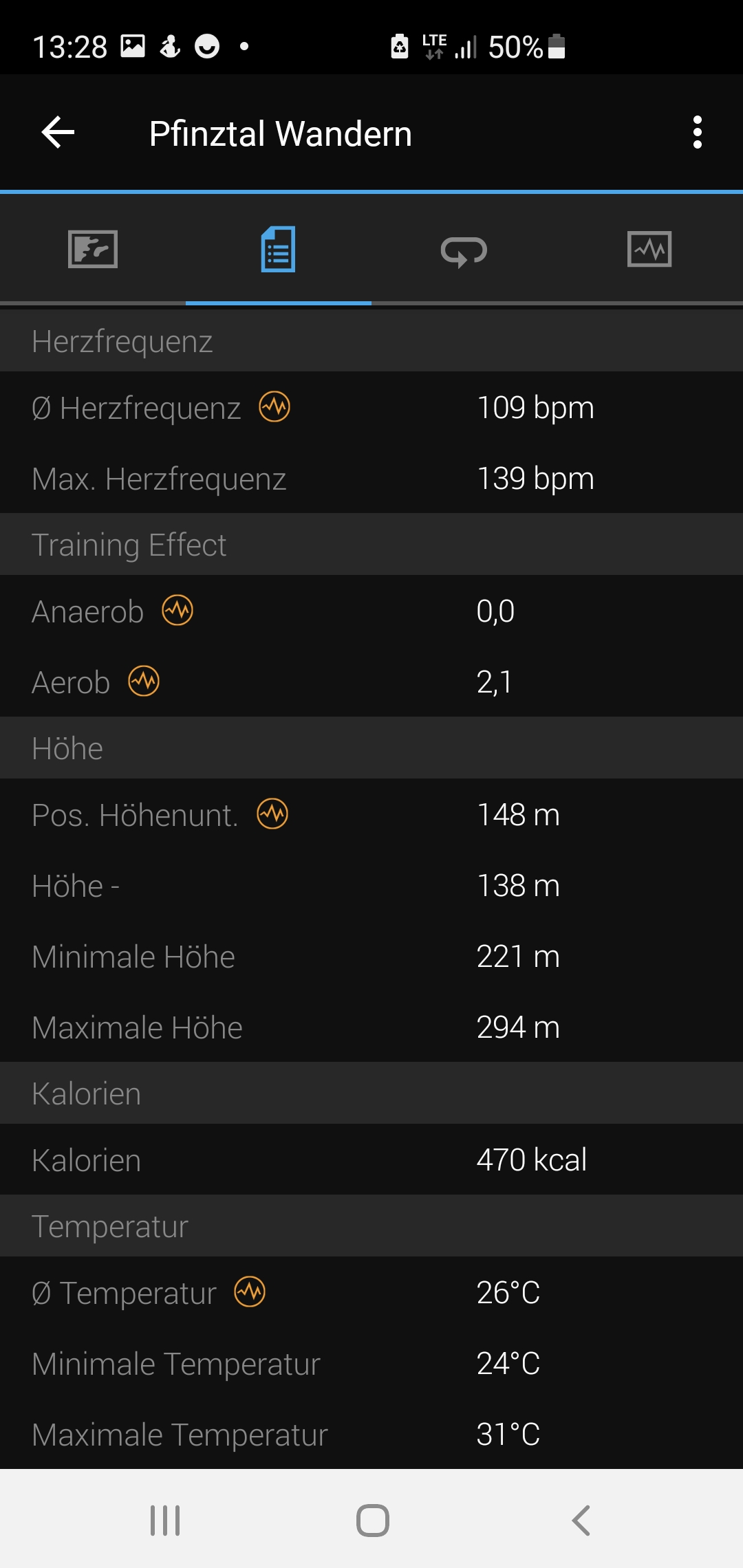Open the charts tab
This screenshot has height=1568, width=743.
pos(649,249)
